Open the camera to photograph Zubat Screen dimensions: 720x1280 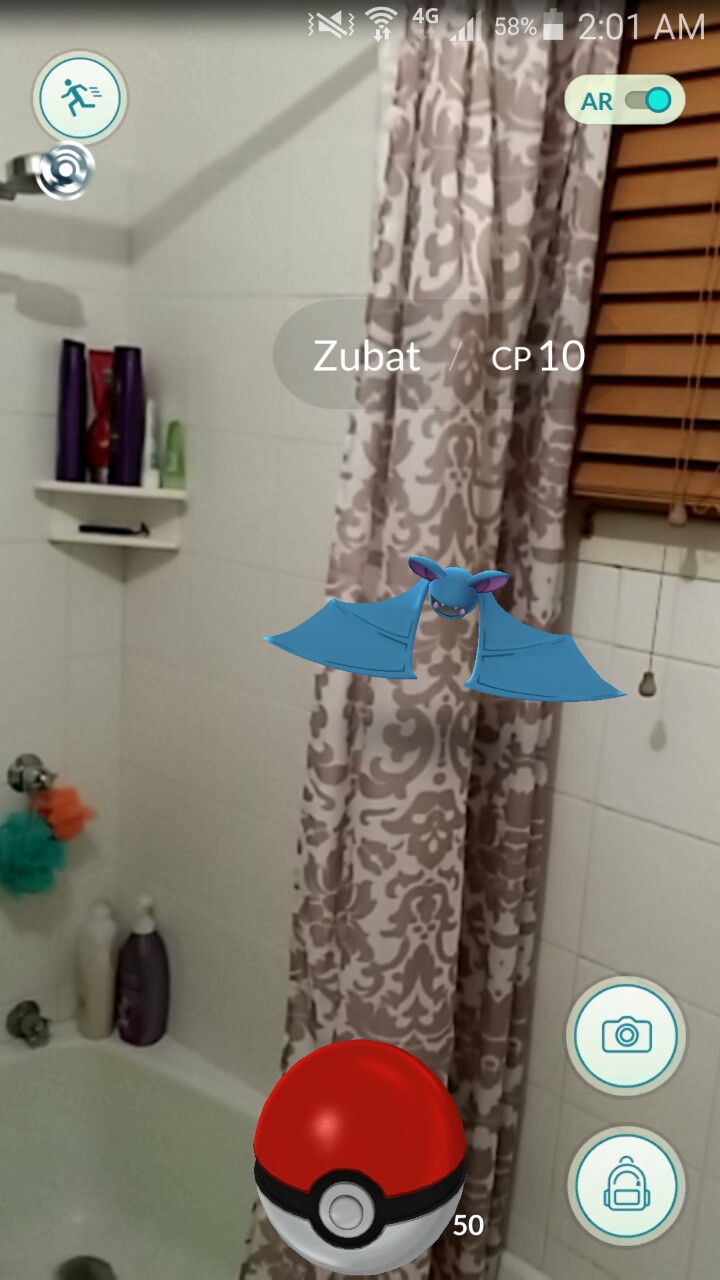[x=626, y=1034]
